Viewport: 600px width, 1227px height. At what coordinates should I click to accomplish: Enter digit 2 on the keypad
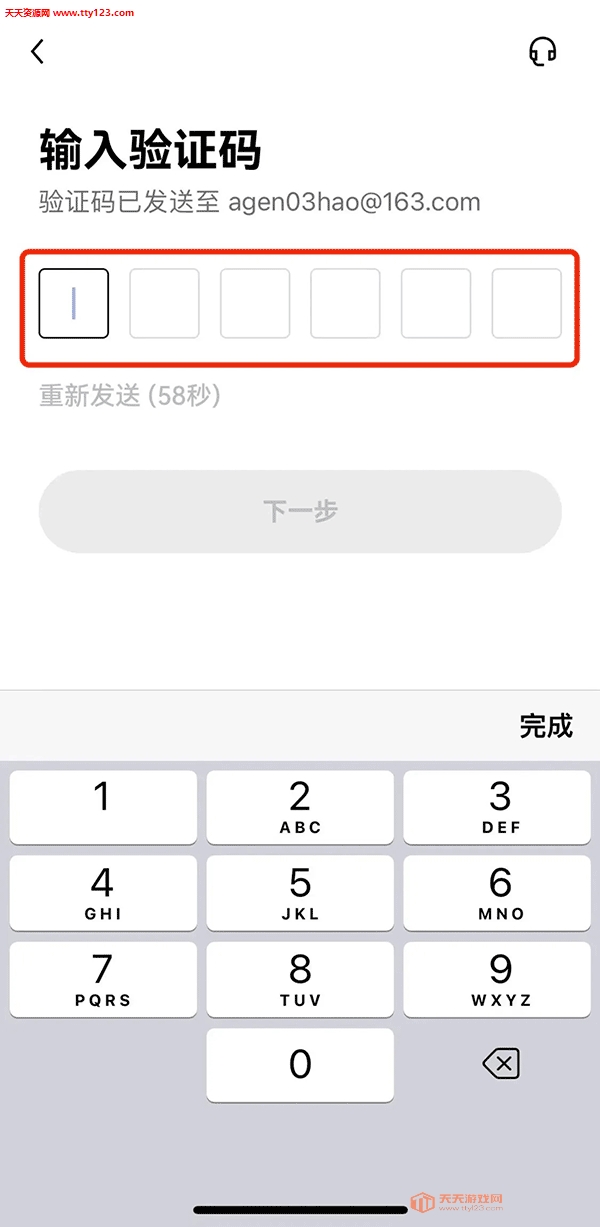coord(300,807)
